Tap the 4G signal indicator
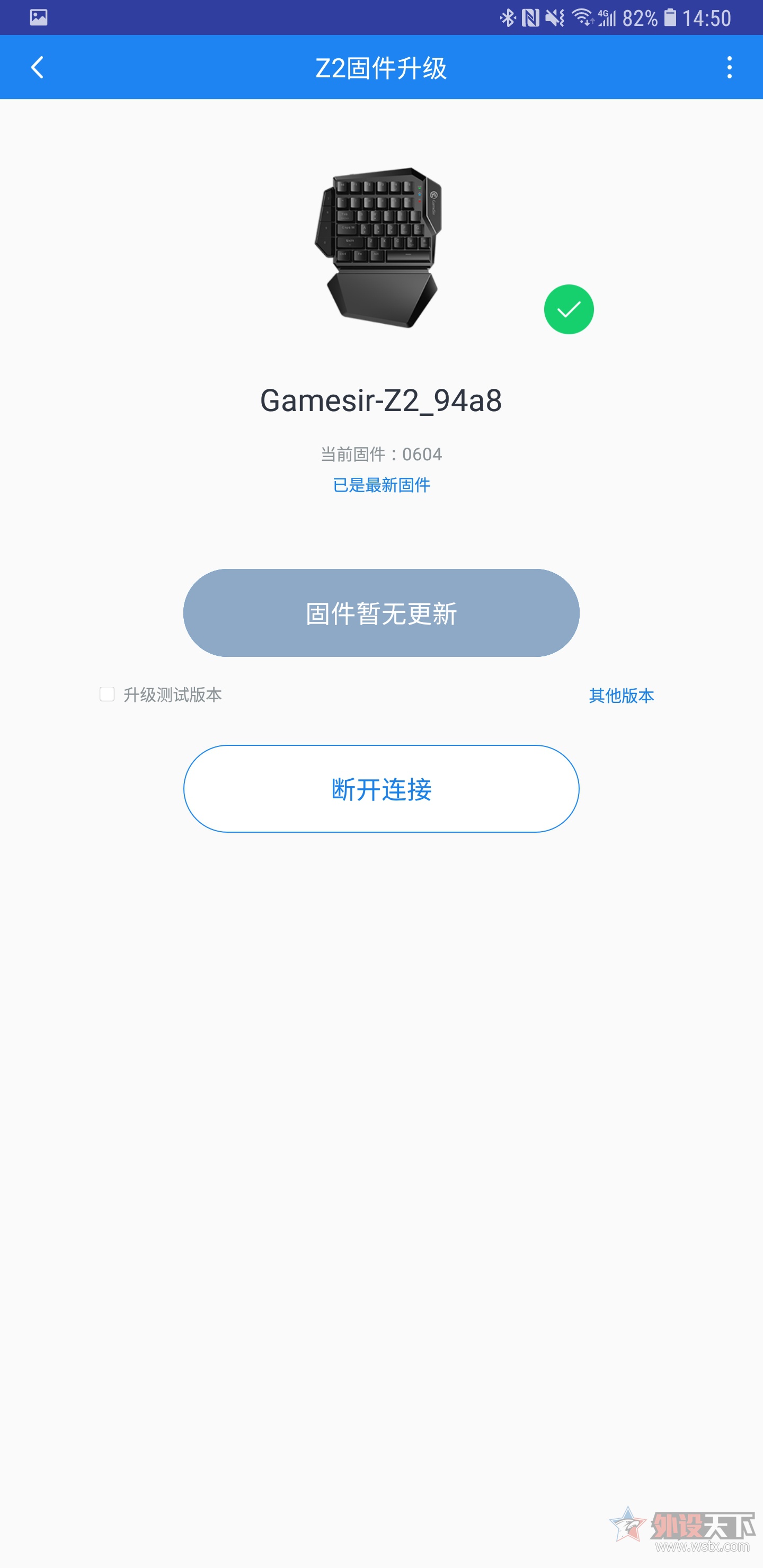 coord(609,17)
